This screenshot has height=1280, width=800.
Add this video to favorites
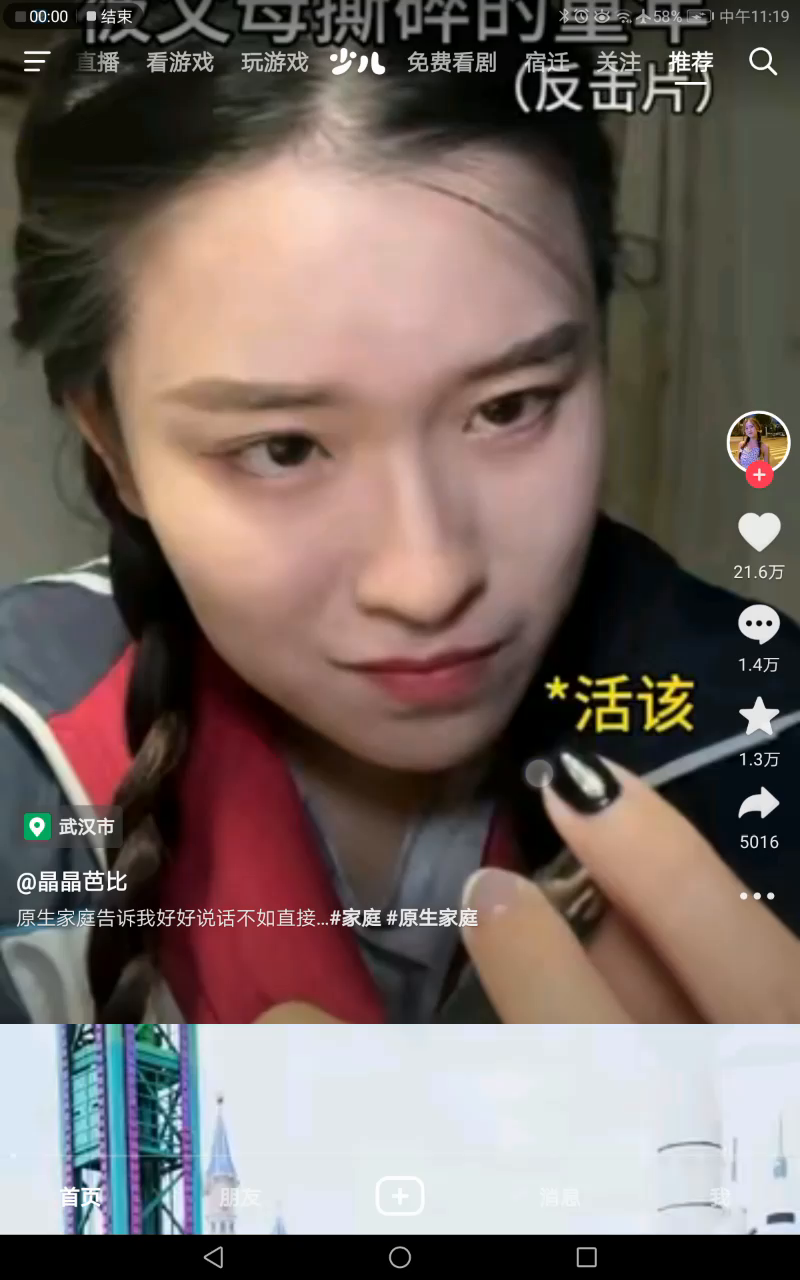click(759, 717)
